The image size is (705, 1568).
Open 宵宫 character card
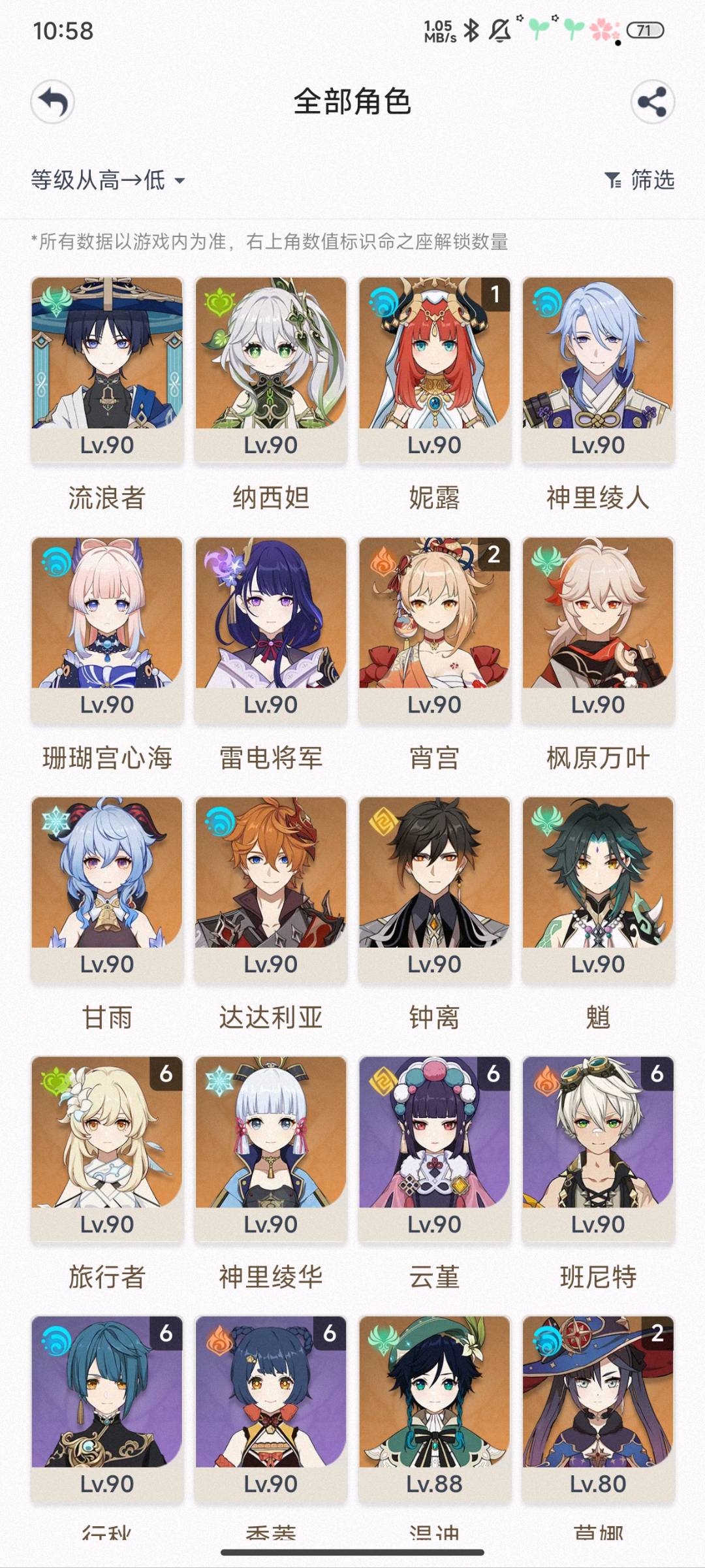pos(435,630)
